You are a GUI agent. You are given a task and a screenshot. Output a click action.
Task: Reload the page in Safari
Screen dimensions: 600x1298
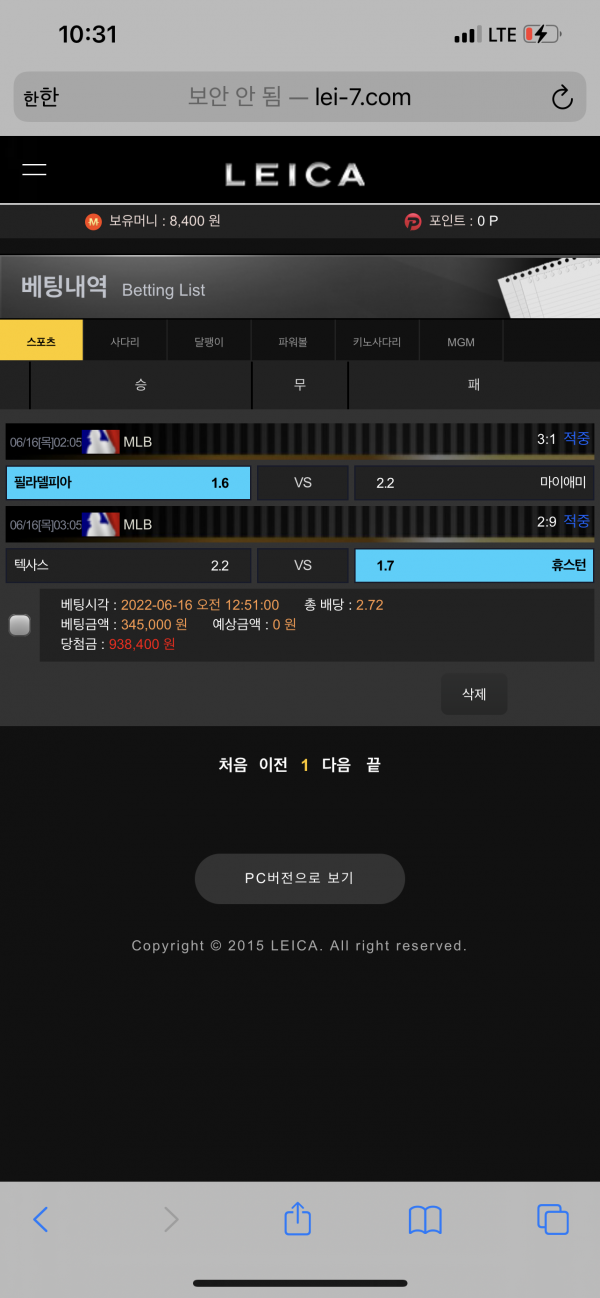[x=562, y=97]
